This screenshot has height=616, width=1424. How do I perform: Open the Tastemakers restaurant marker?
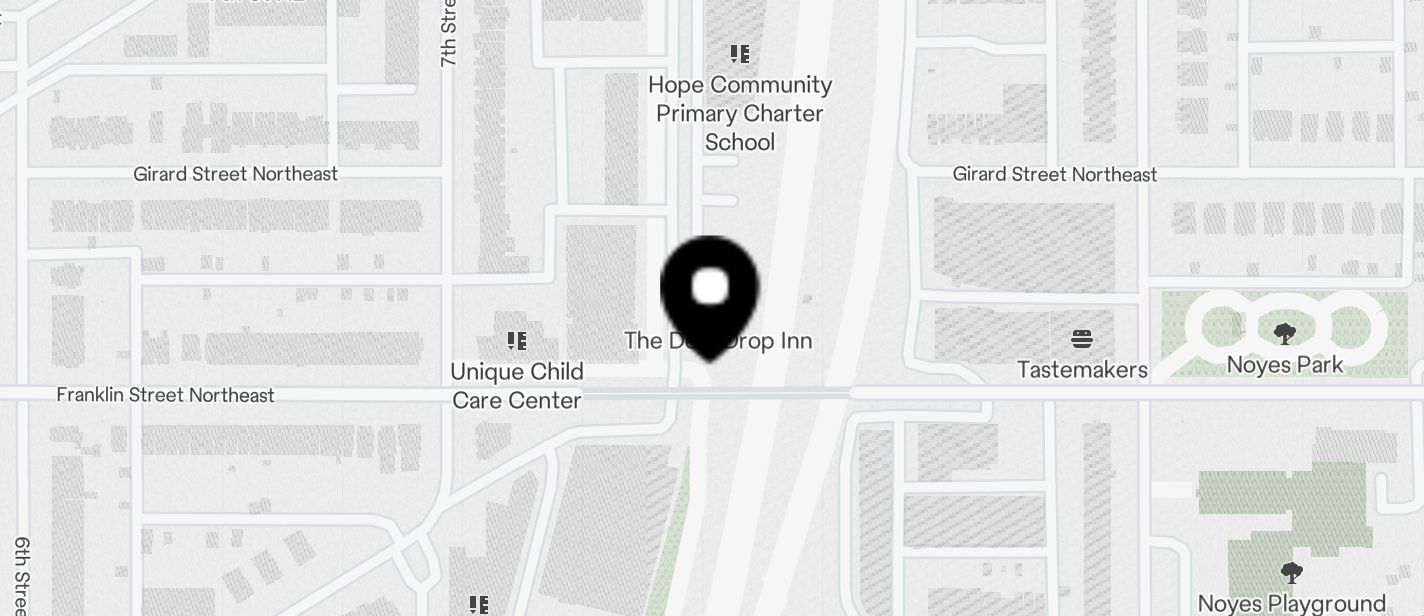tap(1081, 340)
